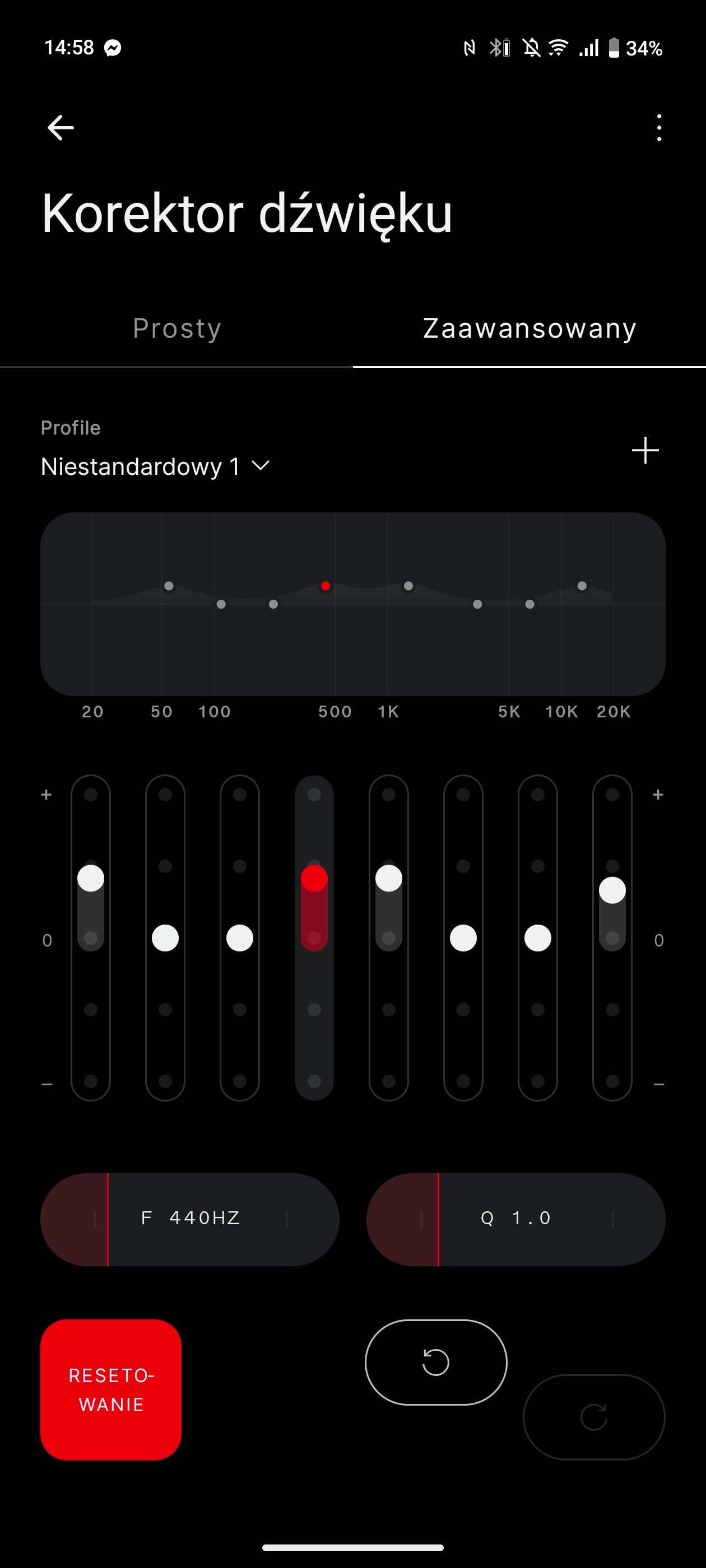Open the three-dot overflow menu
Viewport: 706px width, 1568px height.
[x=658, y=128]
